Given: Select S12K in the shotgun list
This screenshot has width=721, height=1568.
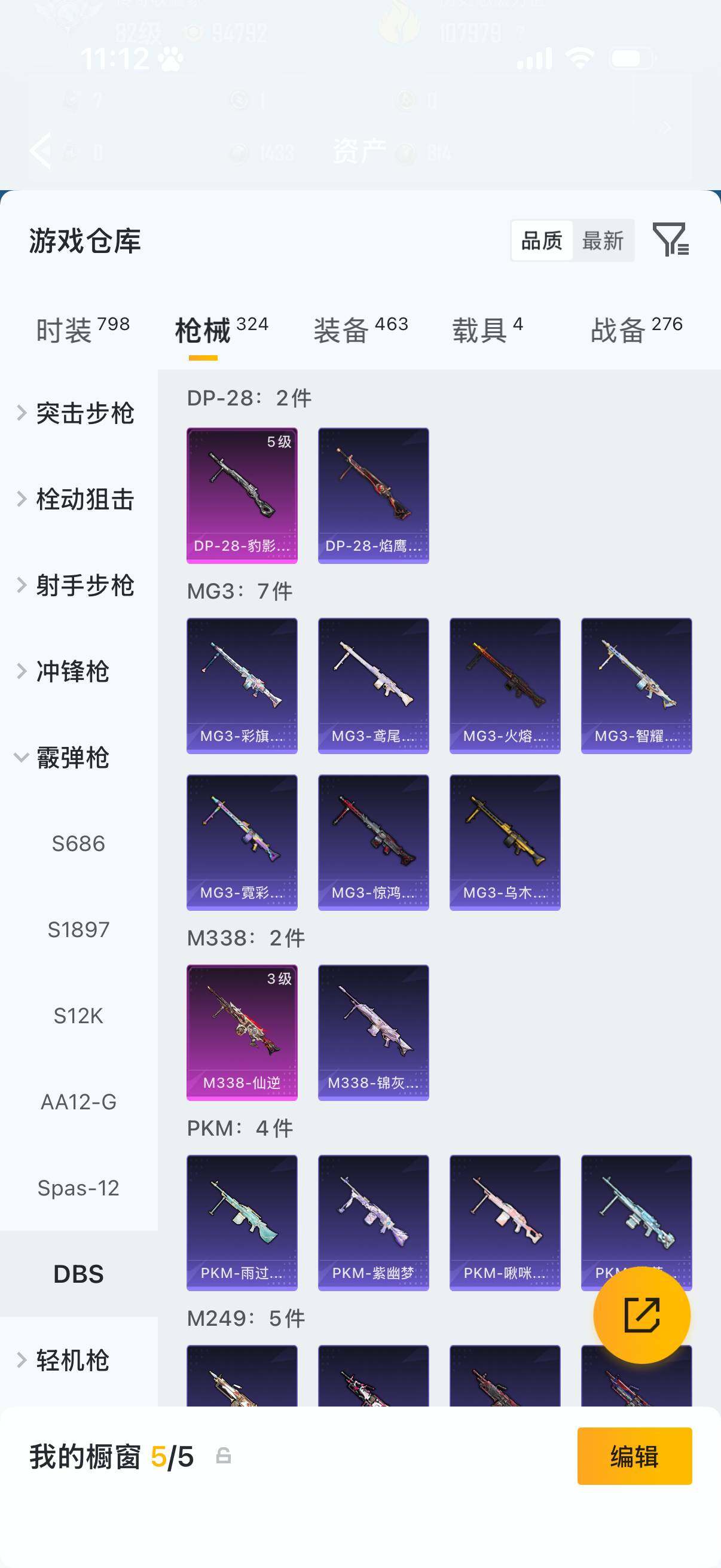Looking at the screenshot, I should pos(78,1016).
